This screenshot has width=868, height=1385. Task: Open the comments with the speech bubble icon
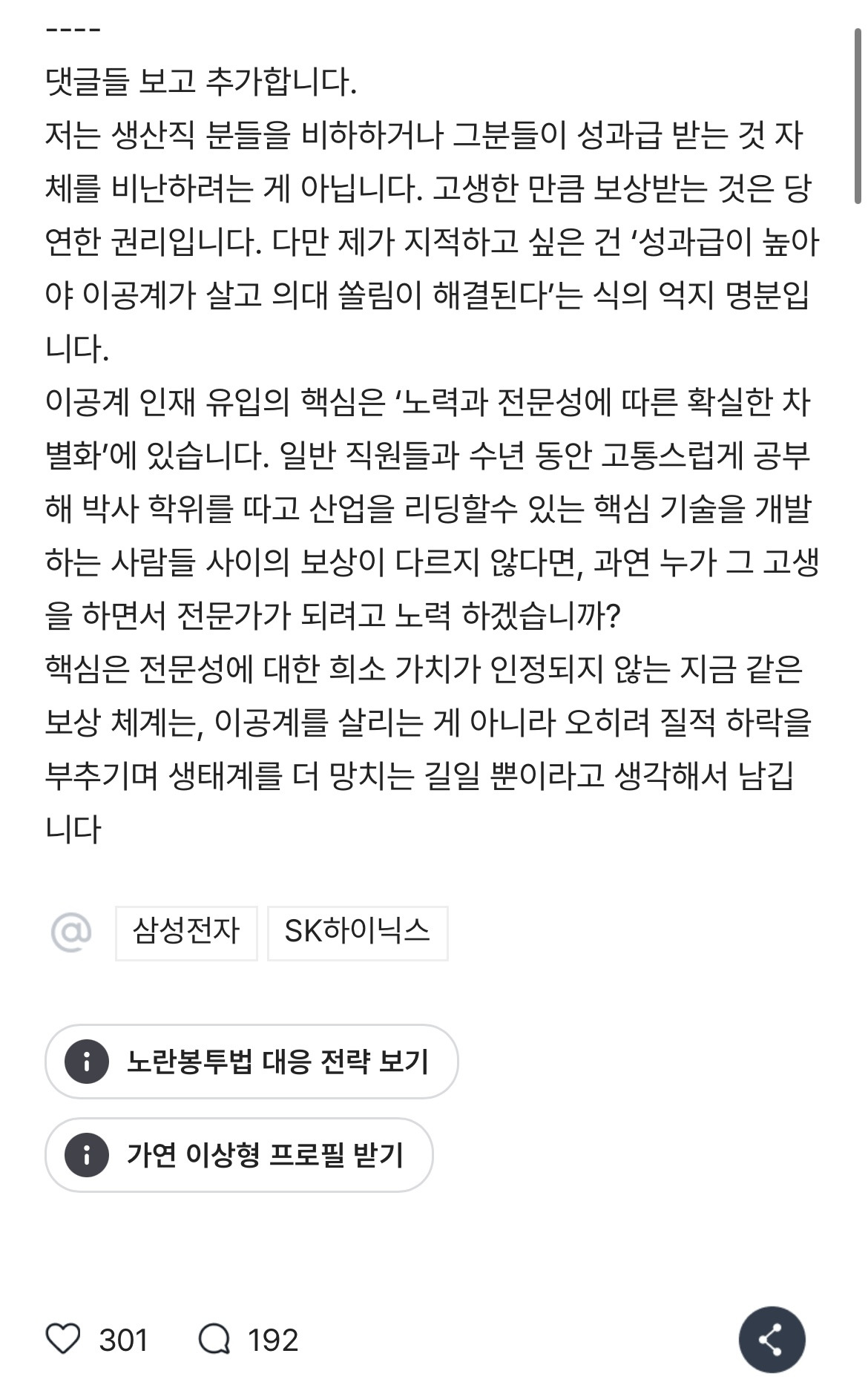214,1340
